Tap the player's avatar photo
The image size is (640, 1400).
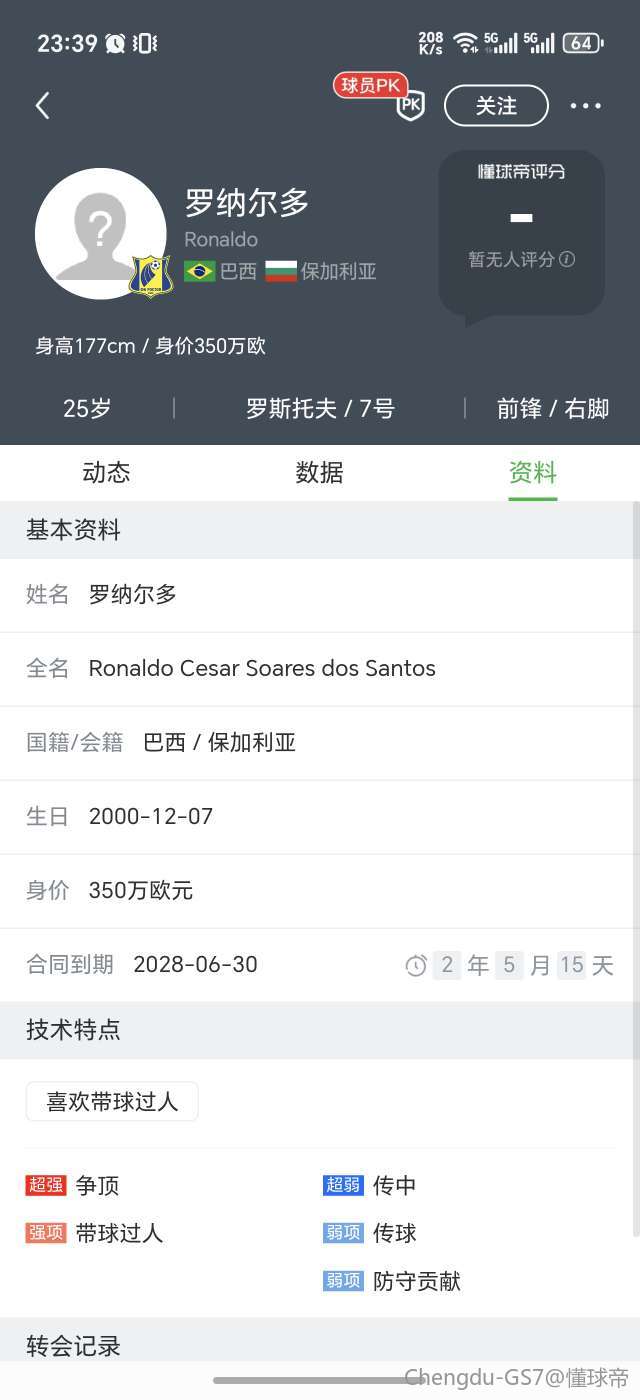(x=100, y=233)
